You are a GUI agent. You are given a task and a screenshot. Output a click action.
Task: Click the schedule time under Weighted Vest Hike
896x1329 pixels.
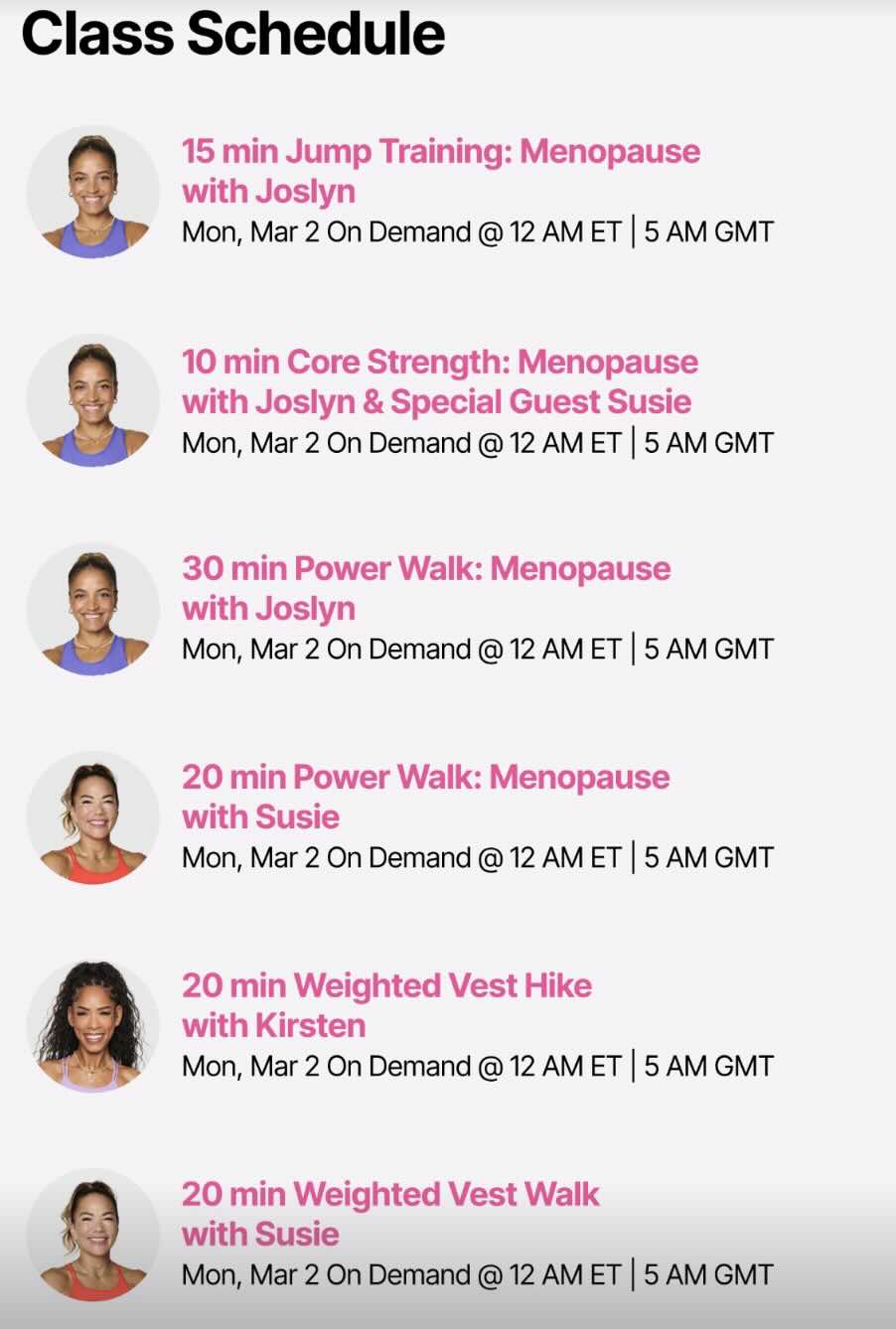coord(477,1066)
